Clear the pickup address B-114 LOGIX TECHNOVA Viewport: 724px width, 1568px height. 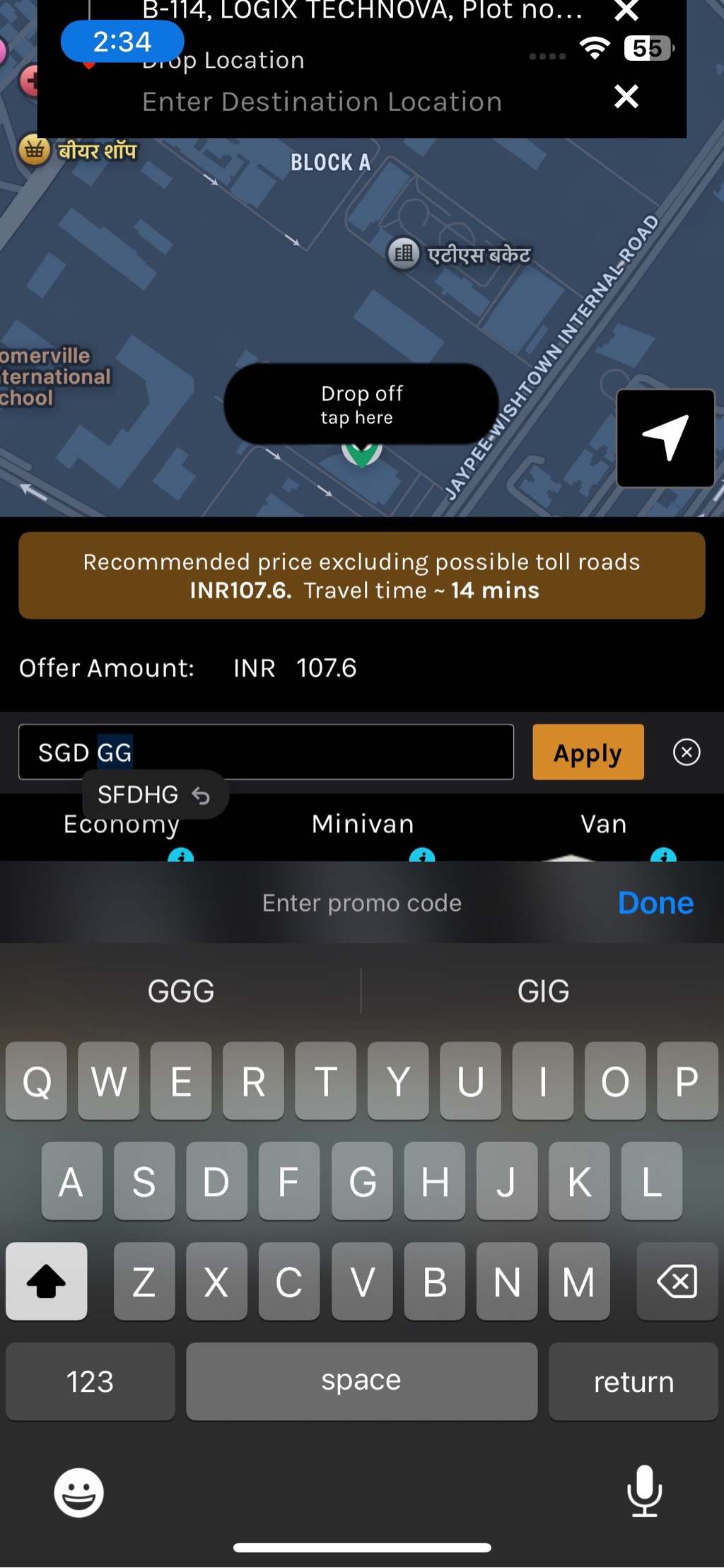[626, 10]
